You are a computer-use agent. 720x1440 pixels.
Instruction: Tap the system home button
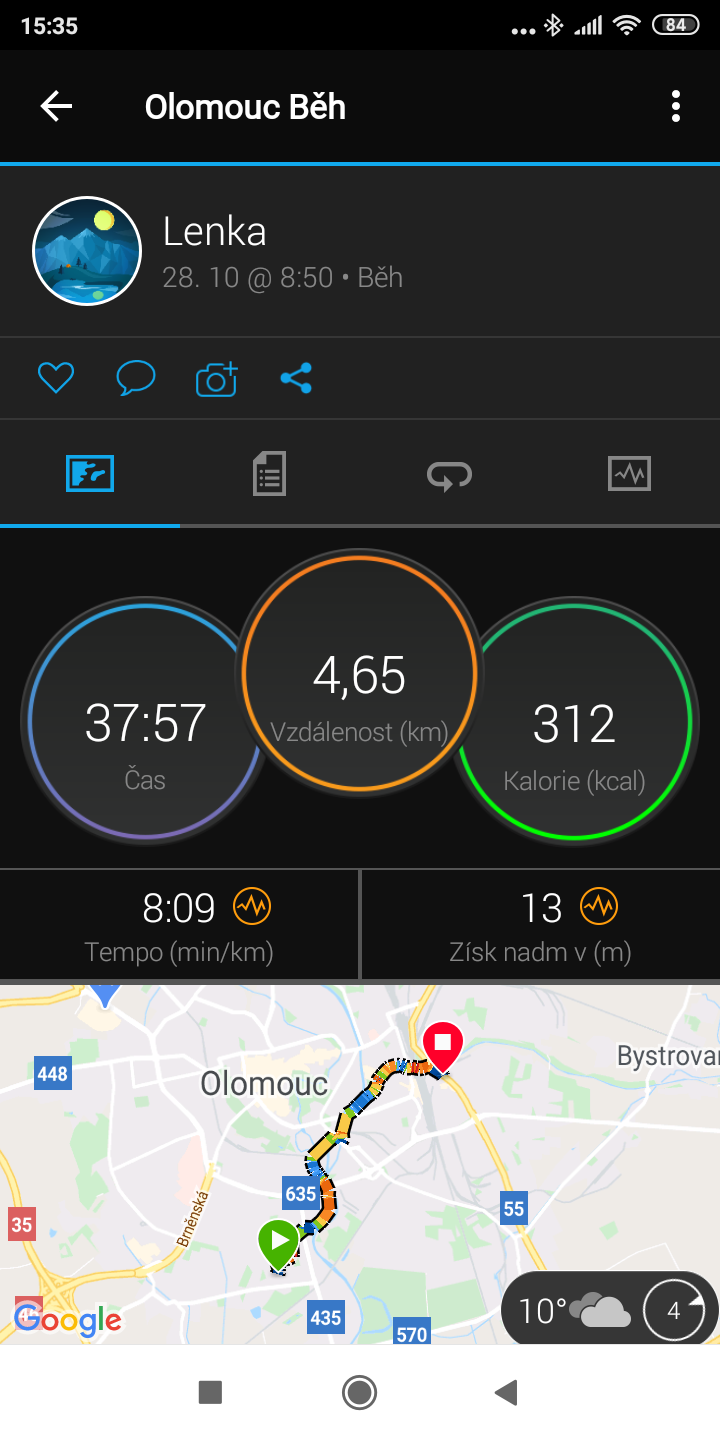tap(359, 1392)
